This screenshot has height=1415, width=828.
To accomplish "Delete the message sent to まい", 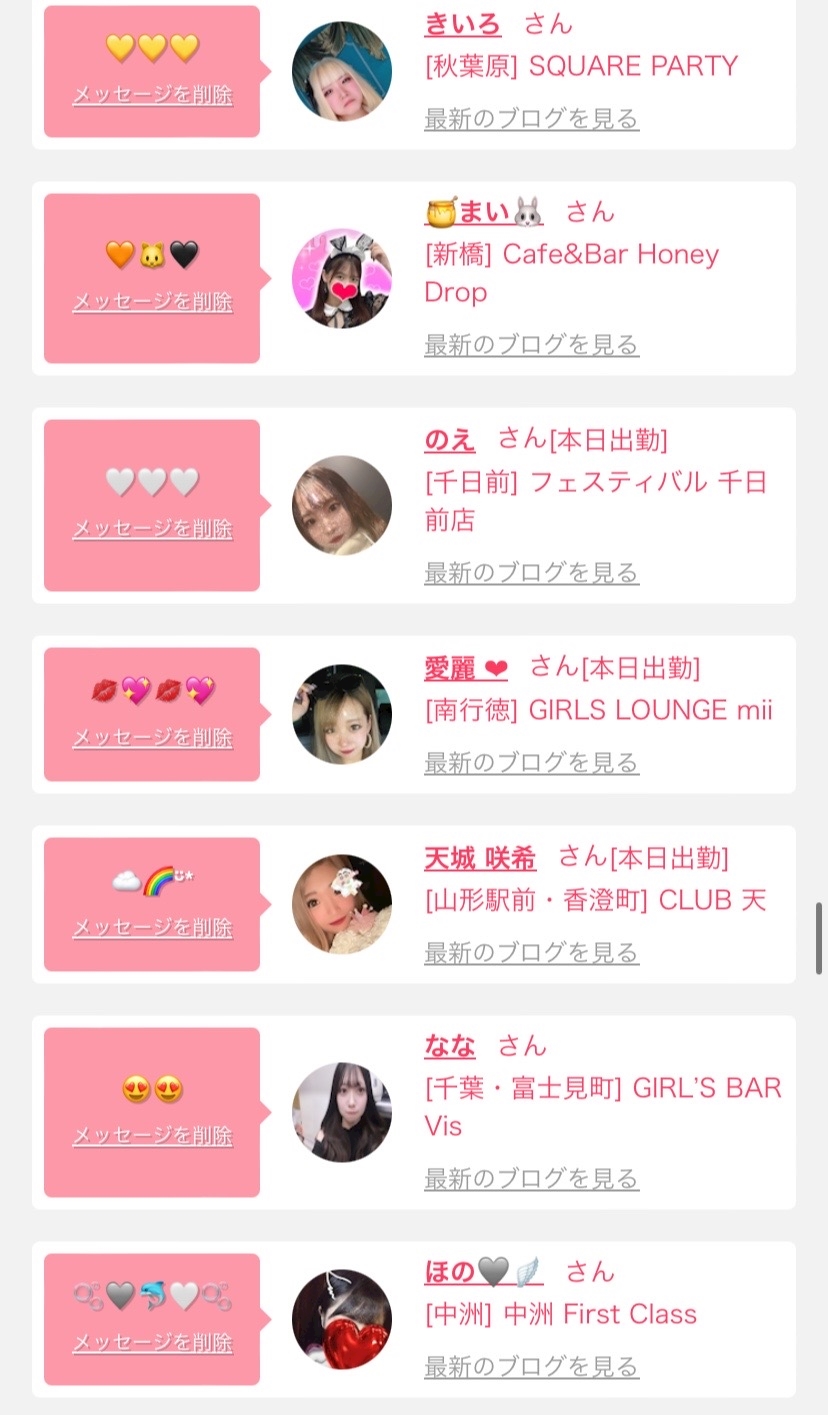I will 152,302.
